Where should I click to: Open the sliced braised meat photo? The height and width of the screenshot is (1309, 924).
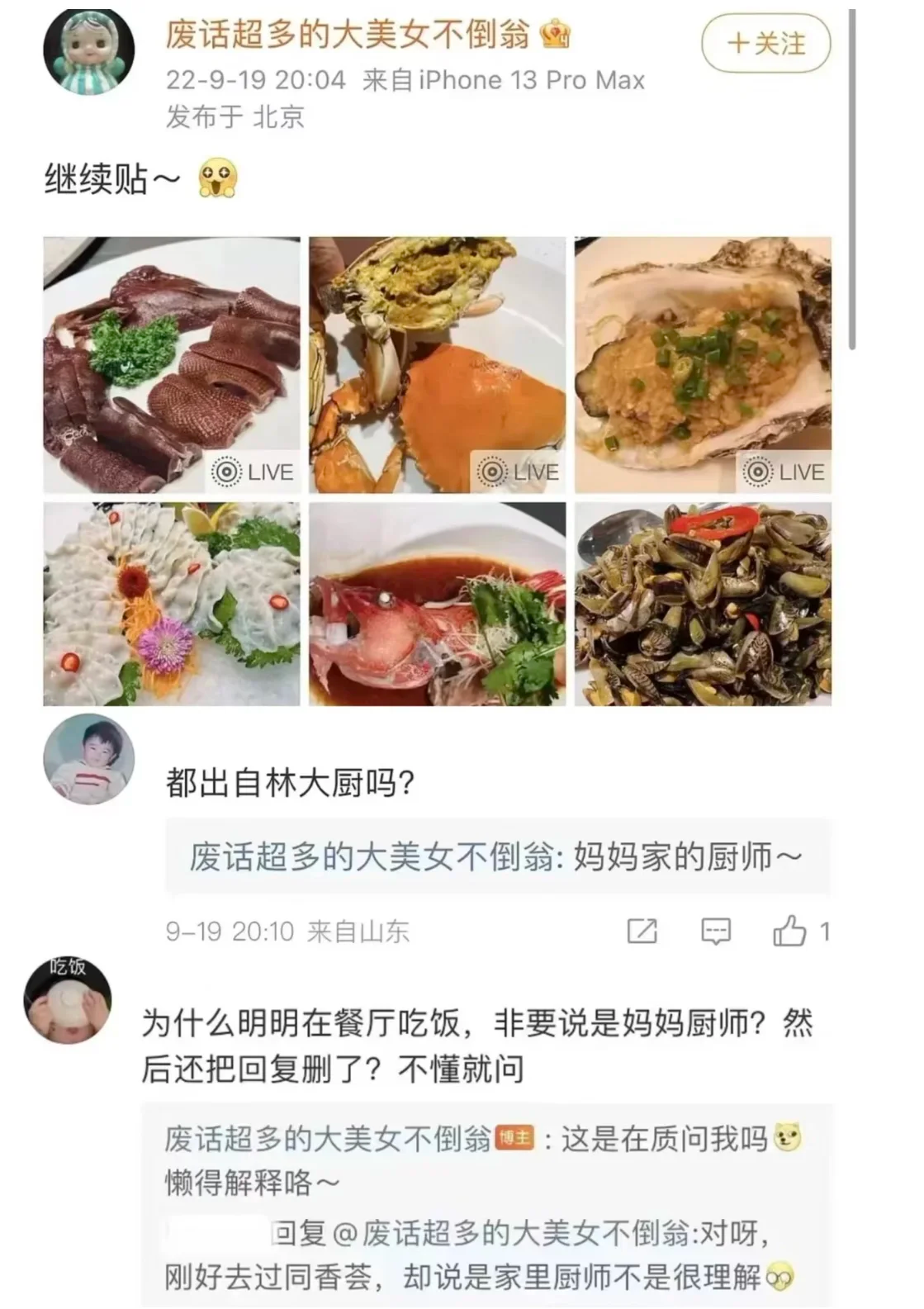tap(172, 365)
